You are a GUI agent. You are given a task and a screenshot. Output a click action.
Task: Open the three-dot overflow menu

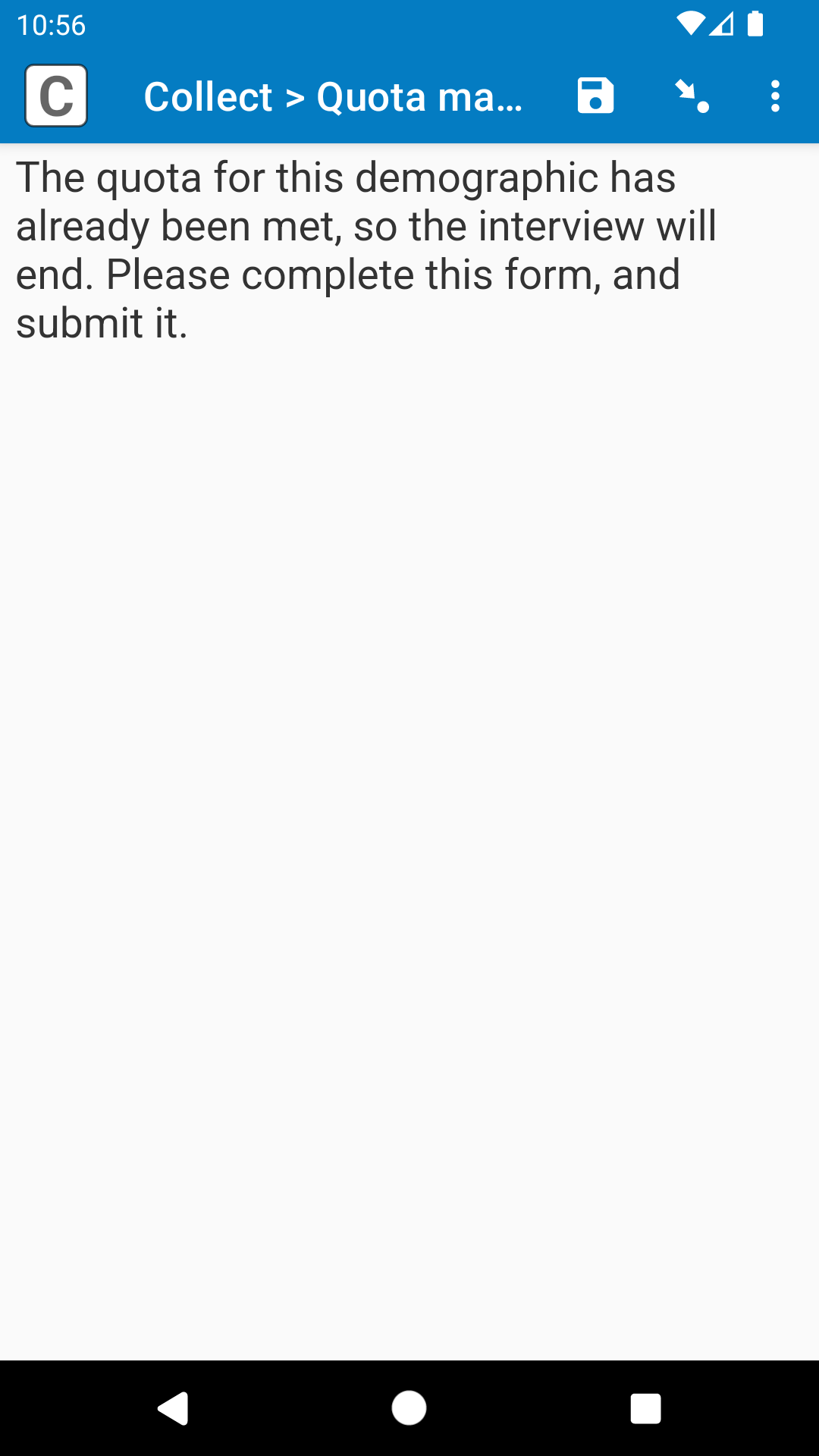coord(775,96)
